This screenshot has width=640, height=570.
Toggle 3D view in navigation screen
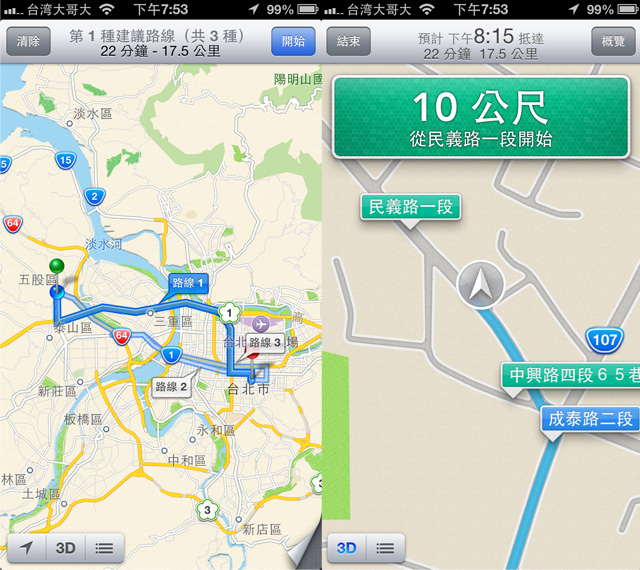(x=347, y=548)
